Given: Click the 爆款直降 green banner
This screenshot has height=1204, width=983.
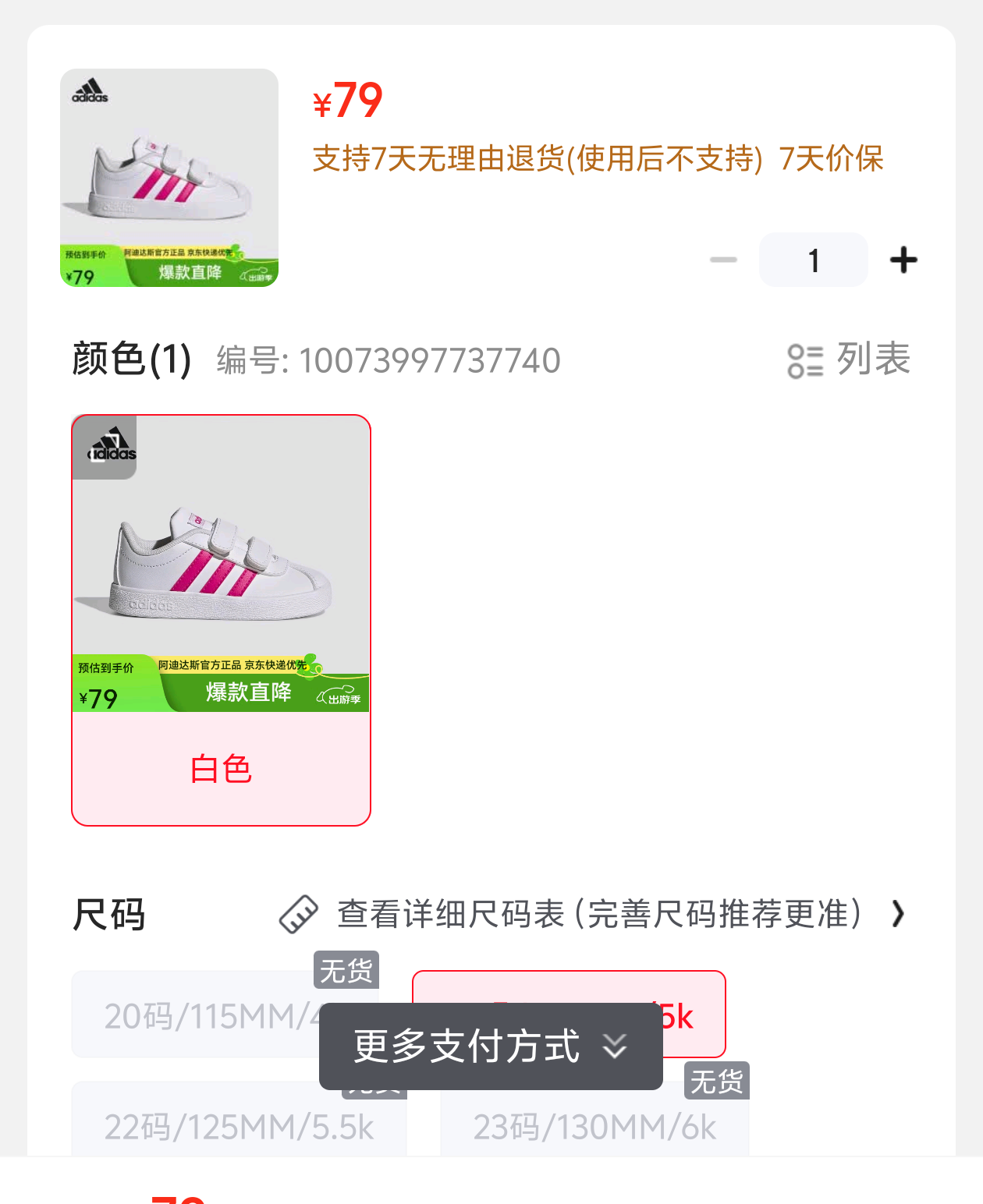Looking at the screenshot, I should [248, 691].
